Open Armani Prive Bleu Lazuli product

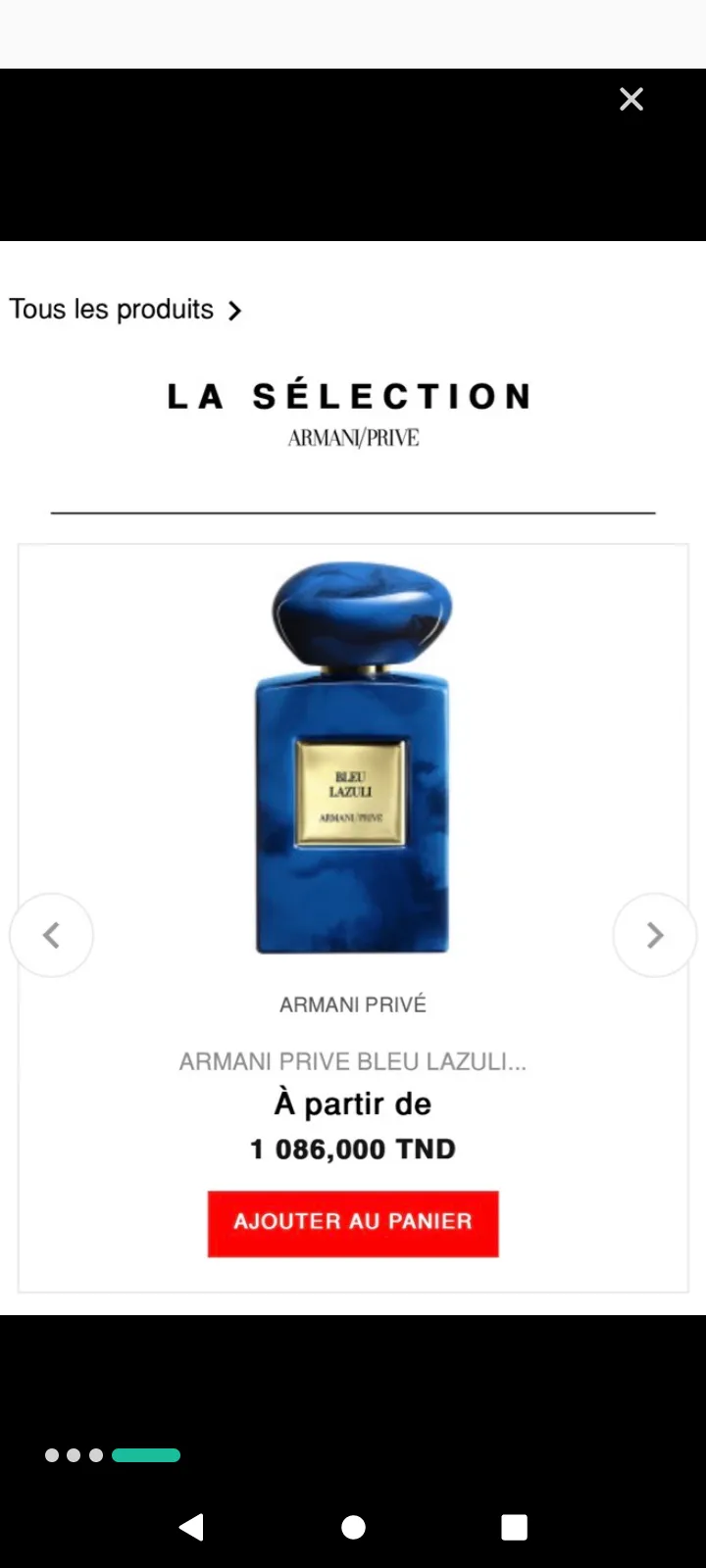coord(352,1061)
